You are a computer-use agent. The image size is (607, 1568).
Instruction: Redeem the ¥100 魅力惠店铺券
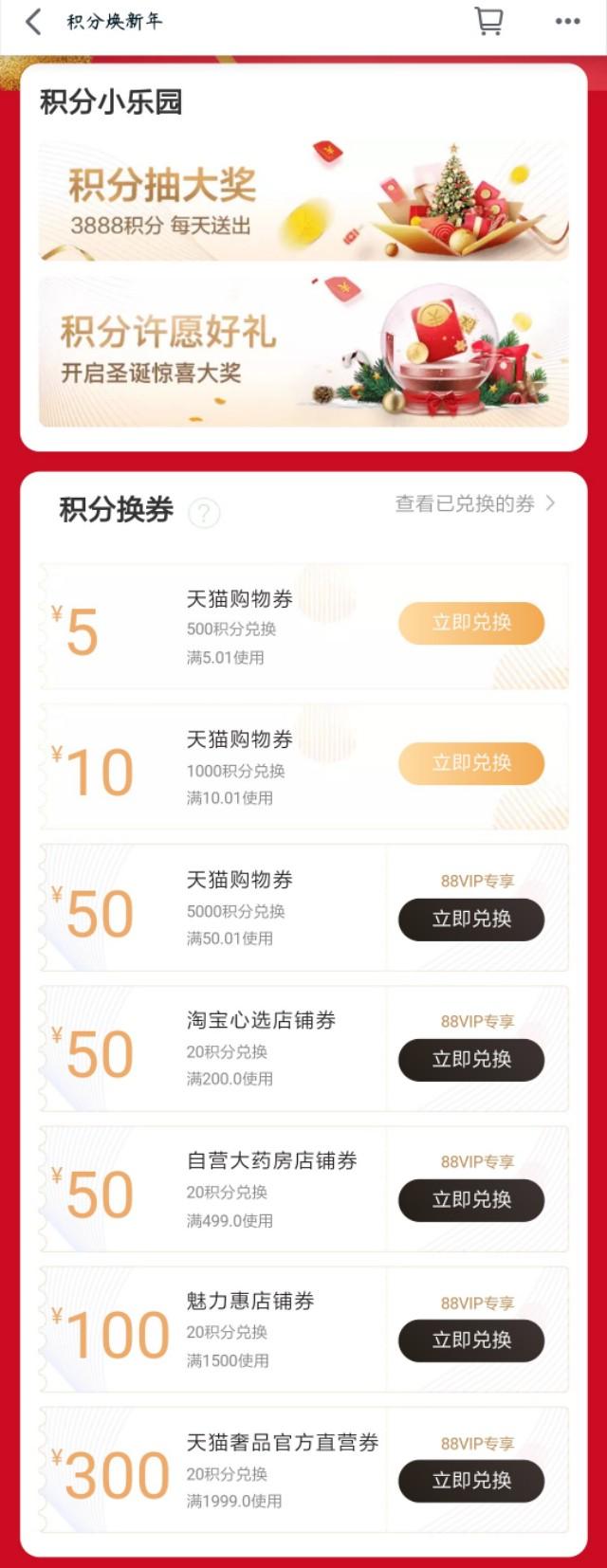(471, 1340)
